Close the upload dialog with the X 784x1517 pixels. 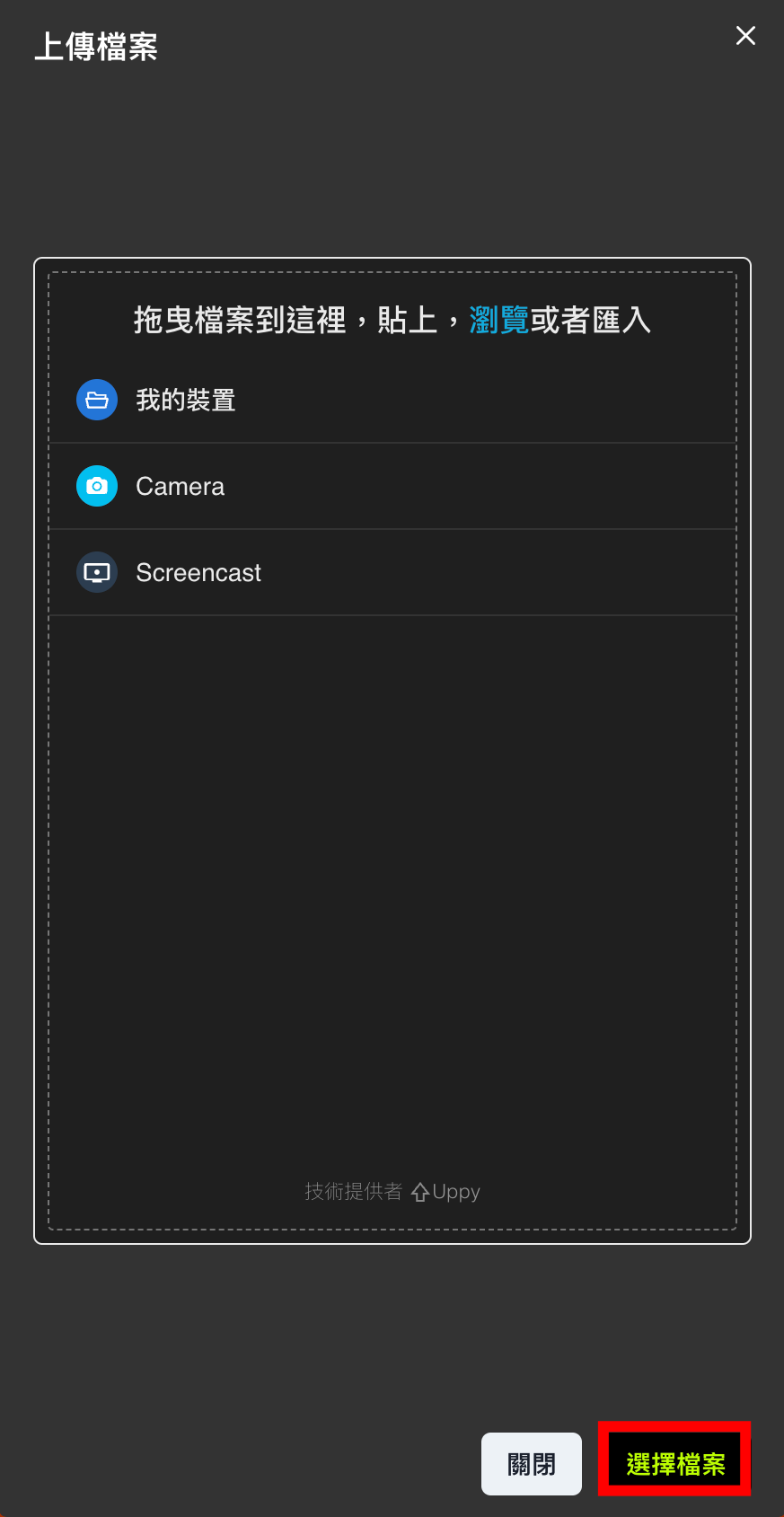745,36
